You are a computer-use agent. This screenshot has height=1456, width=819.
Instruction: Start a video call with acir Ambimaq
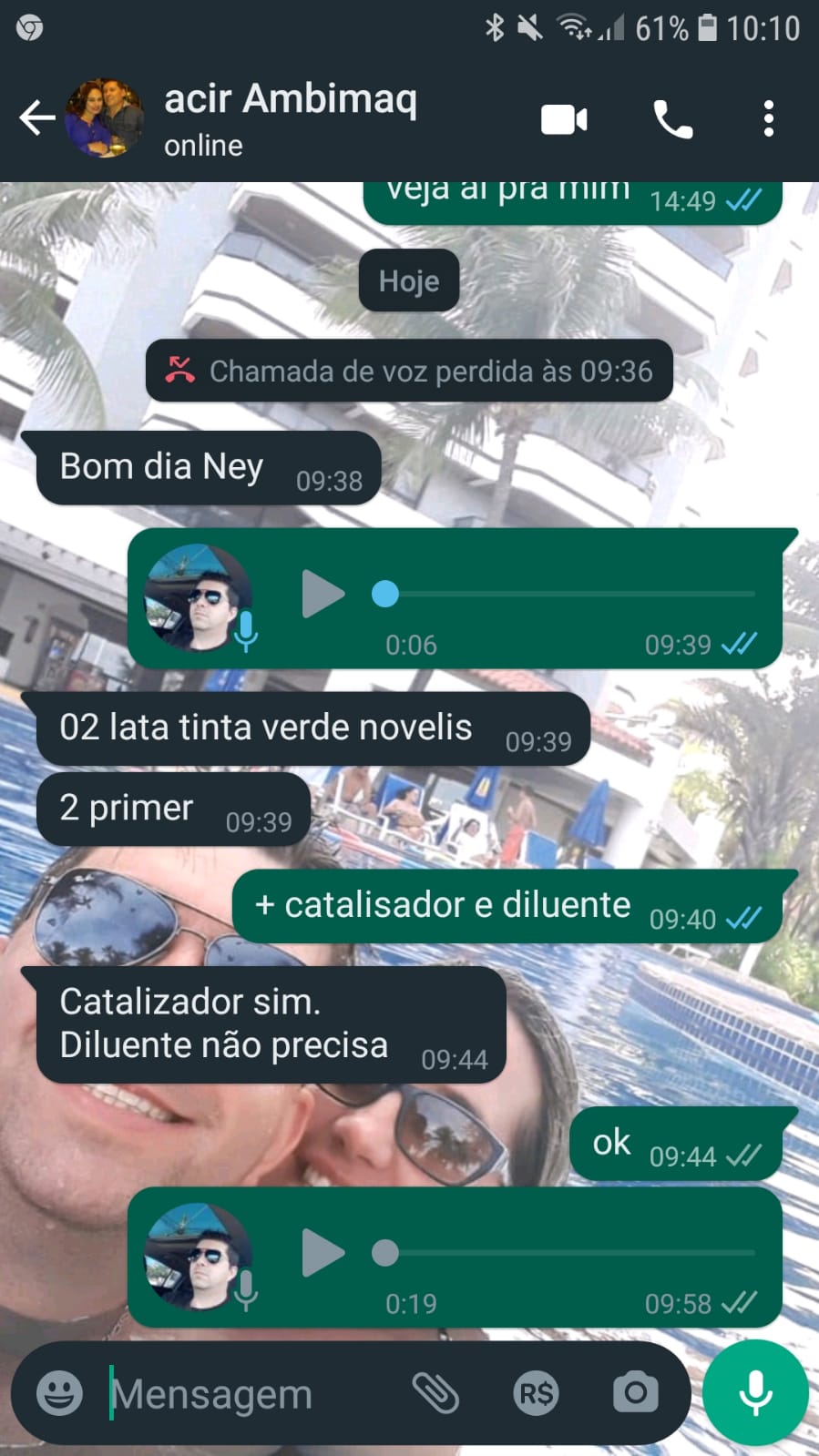[564, 119]
